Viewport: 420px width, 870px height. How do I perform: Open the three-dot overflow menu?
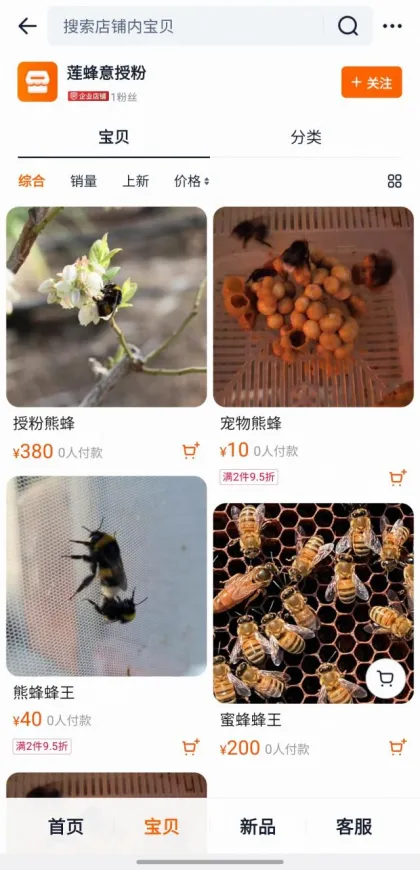392,26
